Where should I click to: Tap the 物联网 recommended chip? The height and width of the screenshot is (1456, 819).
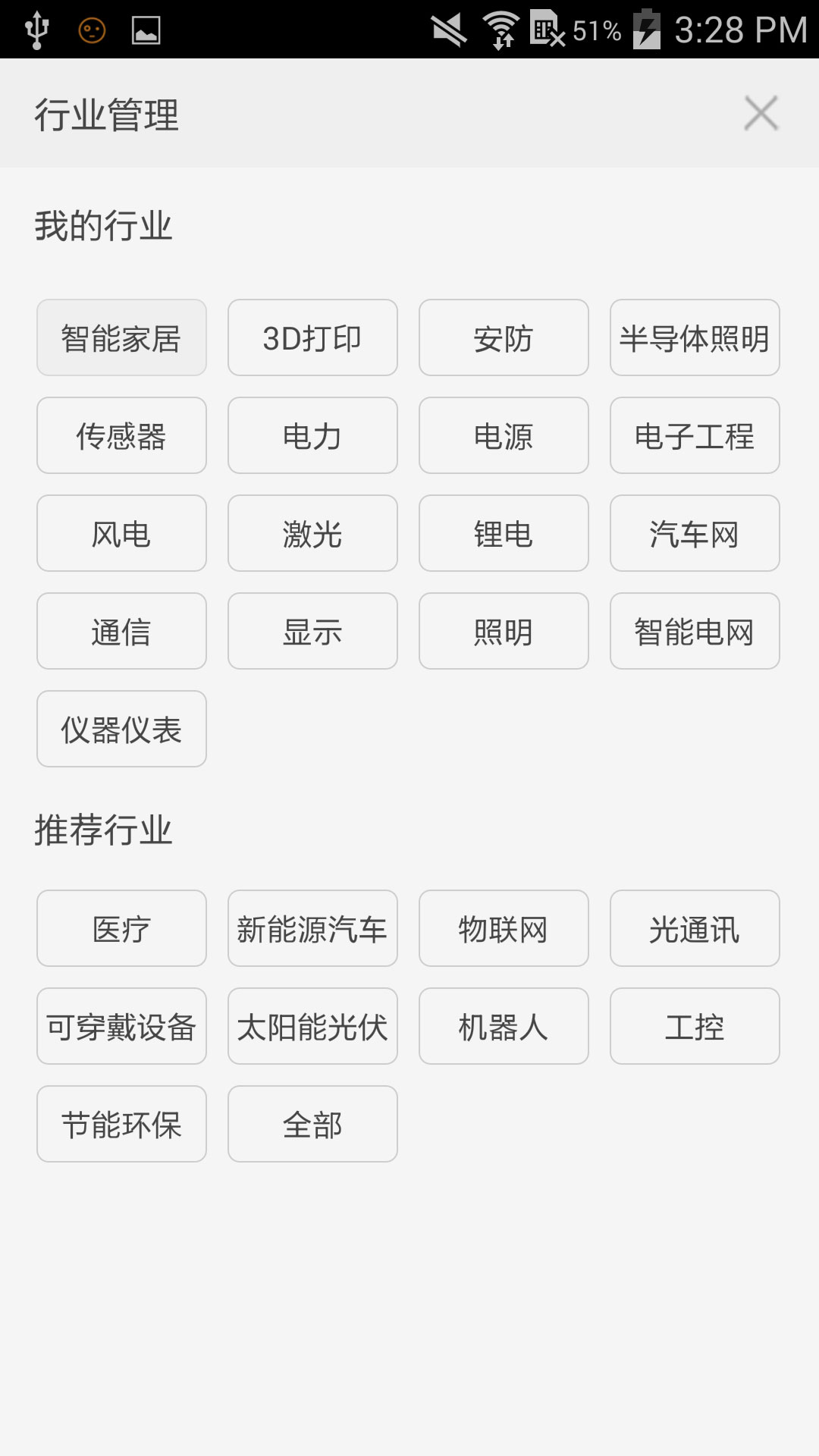(x=504, y=928)
